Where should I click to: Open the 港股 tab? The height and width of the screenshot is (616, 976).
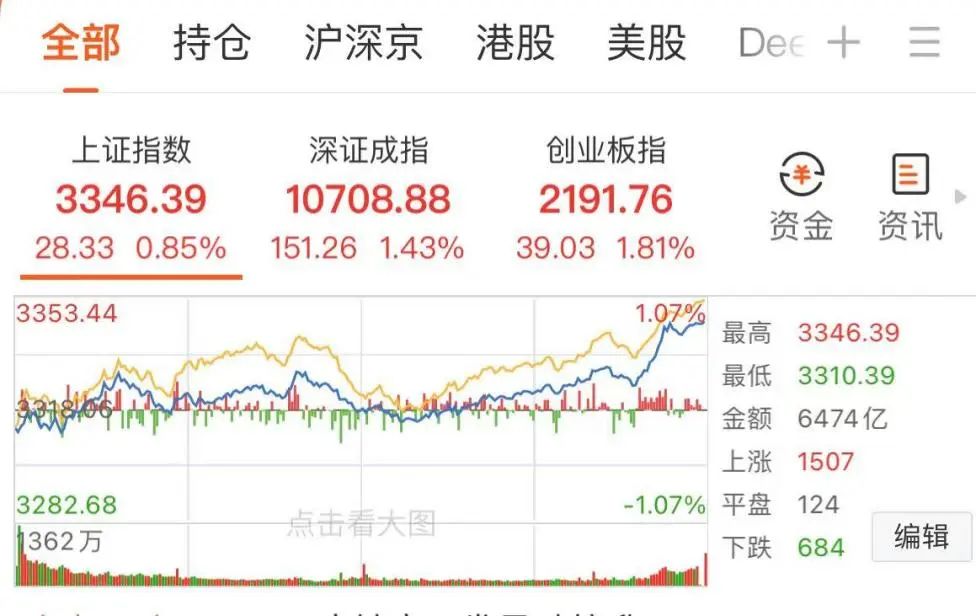tap(516, 44)
